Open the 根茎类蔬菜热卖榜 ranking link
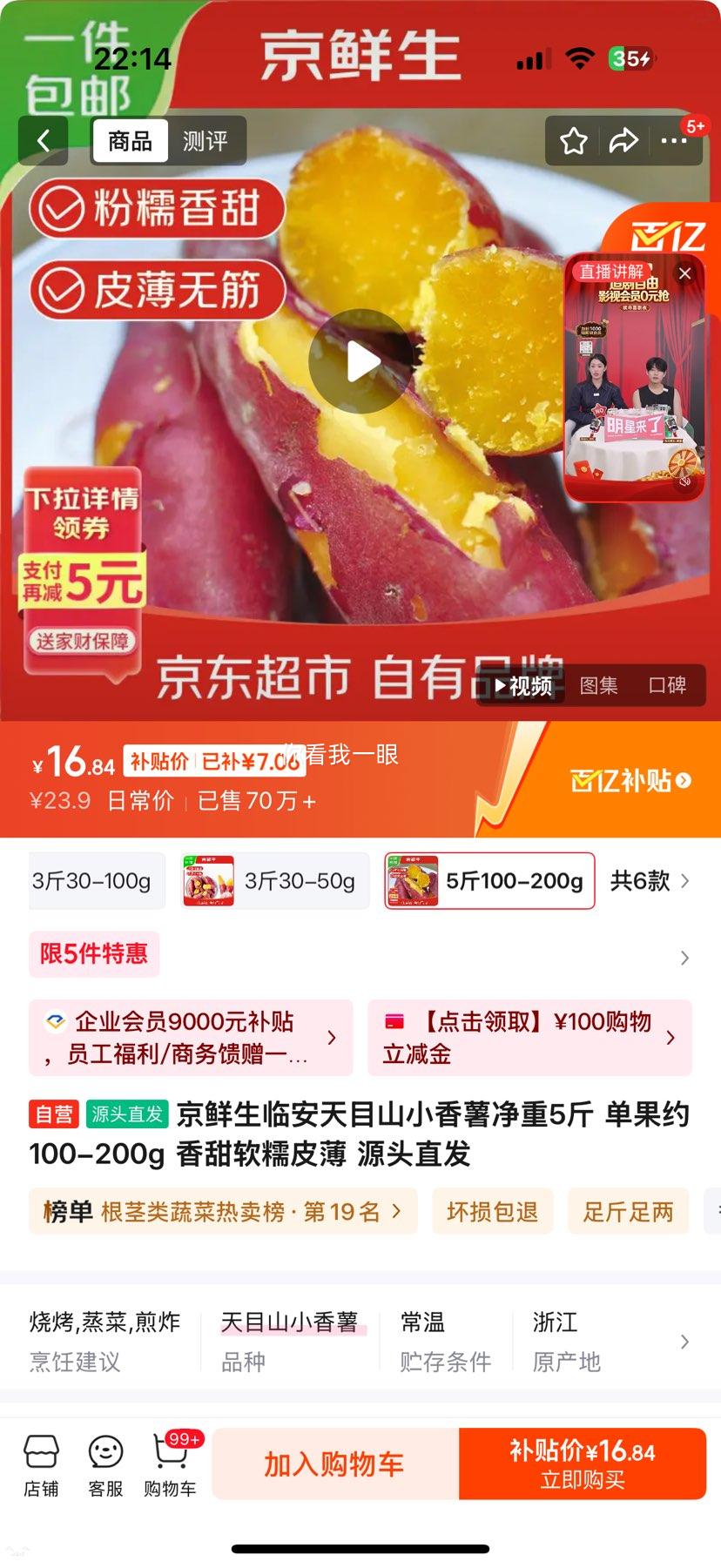This screenshot has height=1568, width=721. coord(222,1211)
